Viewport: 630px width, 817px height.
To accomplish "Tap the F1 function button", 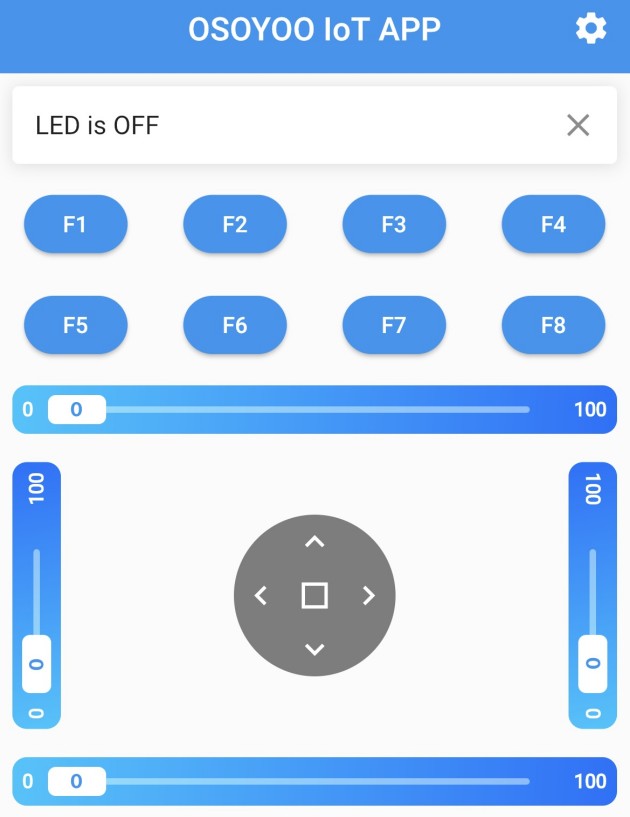I will [75, 225].
